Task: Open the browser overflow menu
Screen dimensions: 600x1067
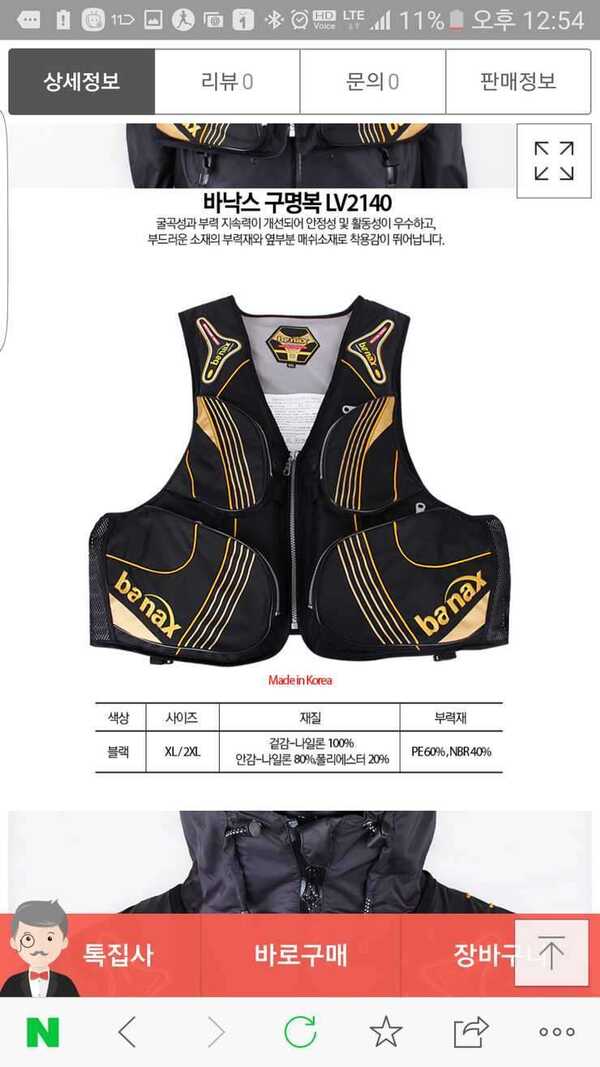Action: click(x=556, y=1033)
